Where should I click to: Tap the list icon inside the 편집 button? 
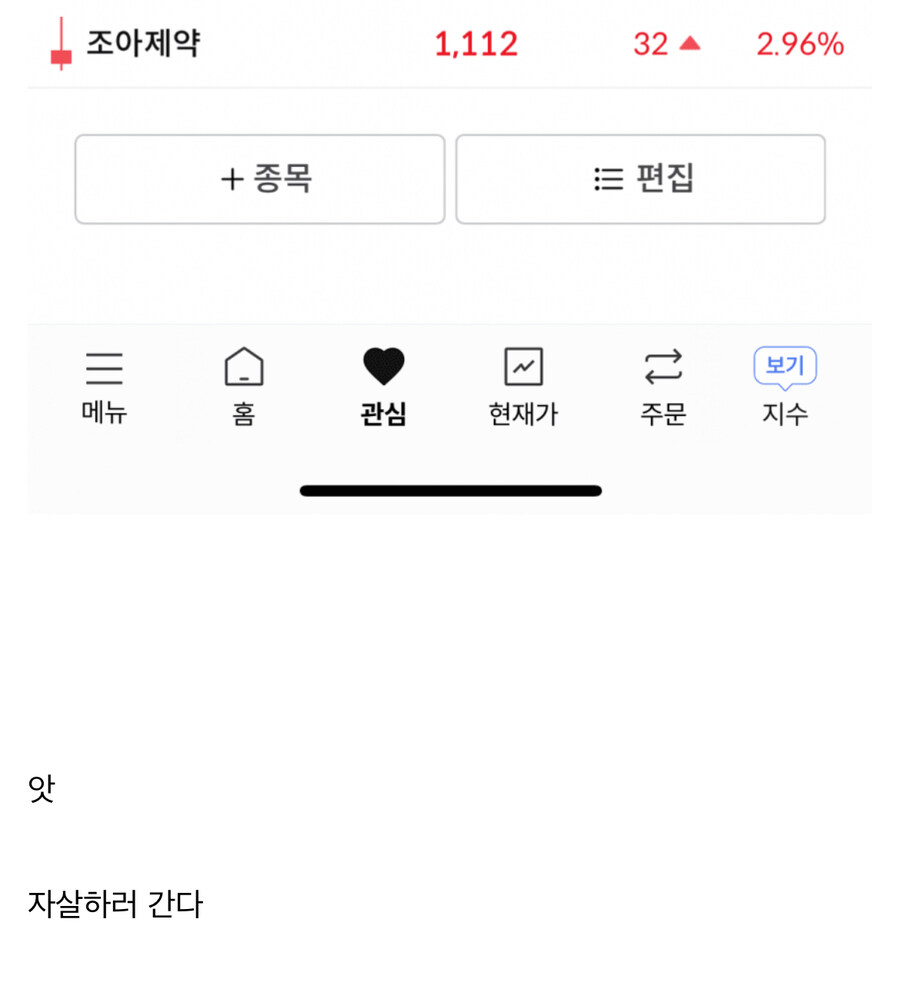pos(607,179)
